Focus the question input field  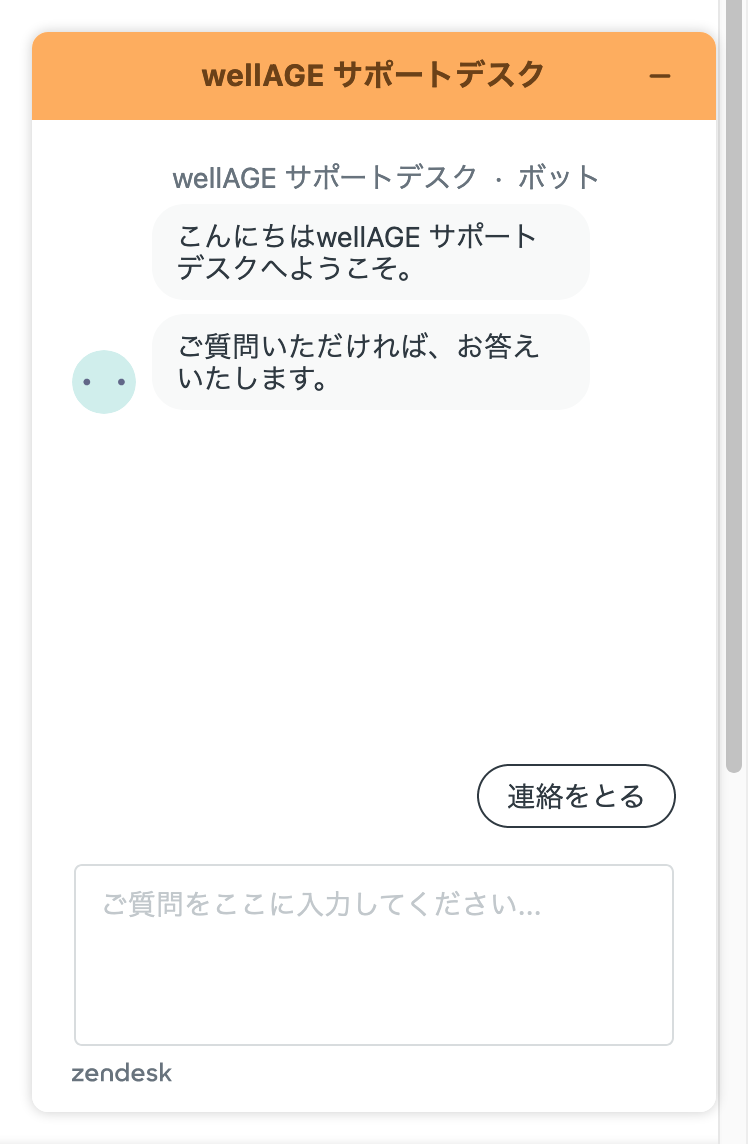(373, 954)
